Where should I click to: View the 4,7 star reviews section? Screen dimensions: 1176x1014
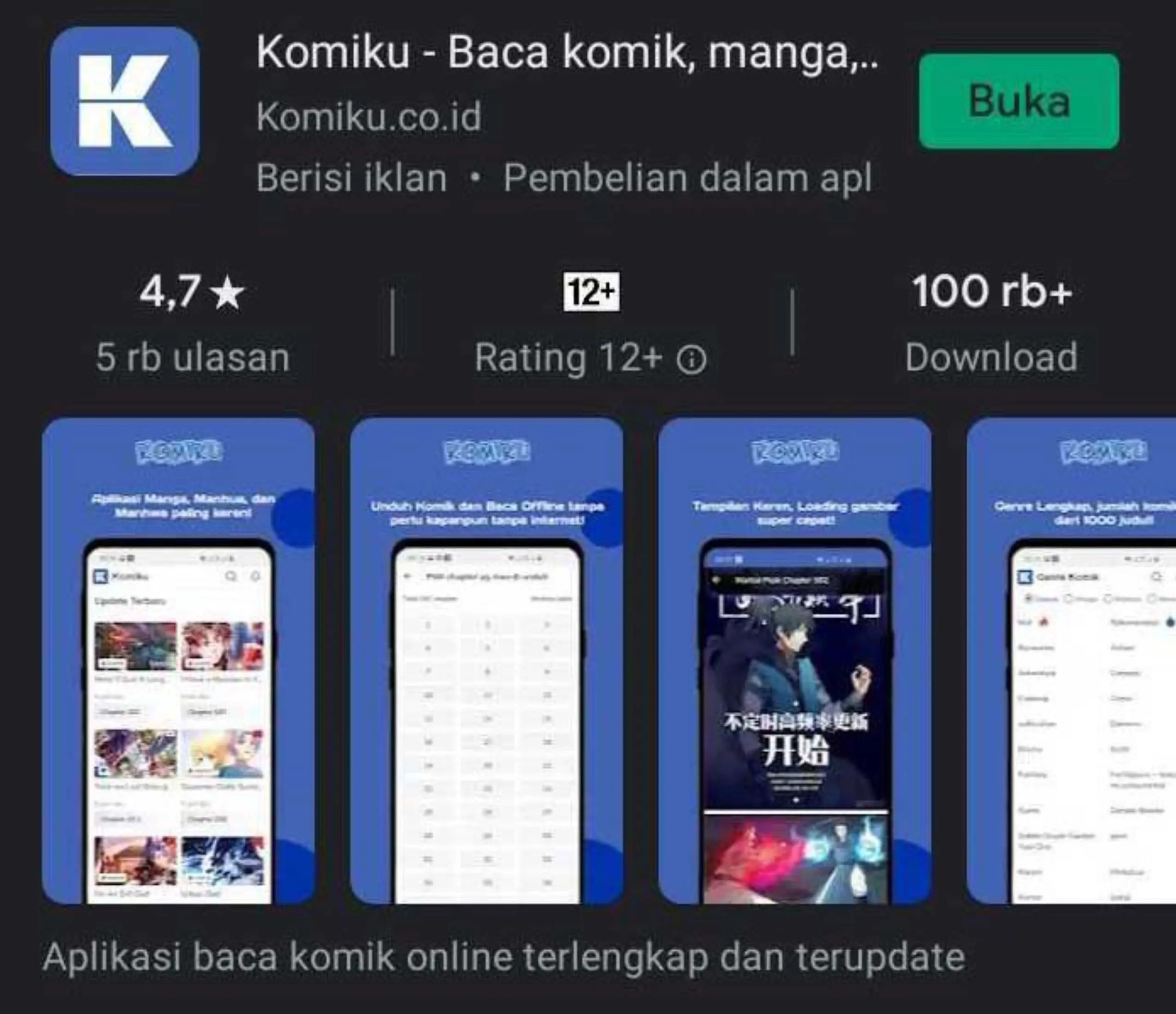(x=193, y=323)
